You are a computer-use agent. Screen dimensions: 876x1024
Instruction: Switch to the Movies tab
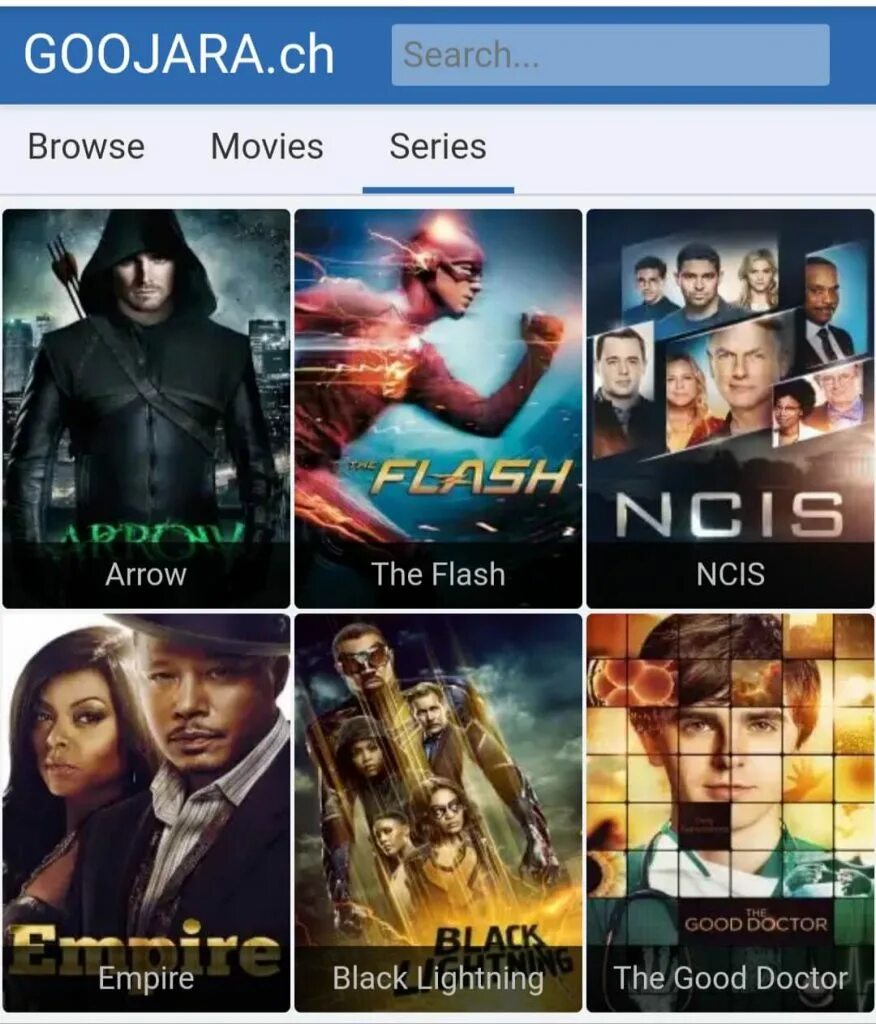264,147
